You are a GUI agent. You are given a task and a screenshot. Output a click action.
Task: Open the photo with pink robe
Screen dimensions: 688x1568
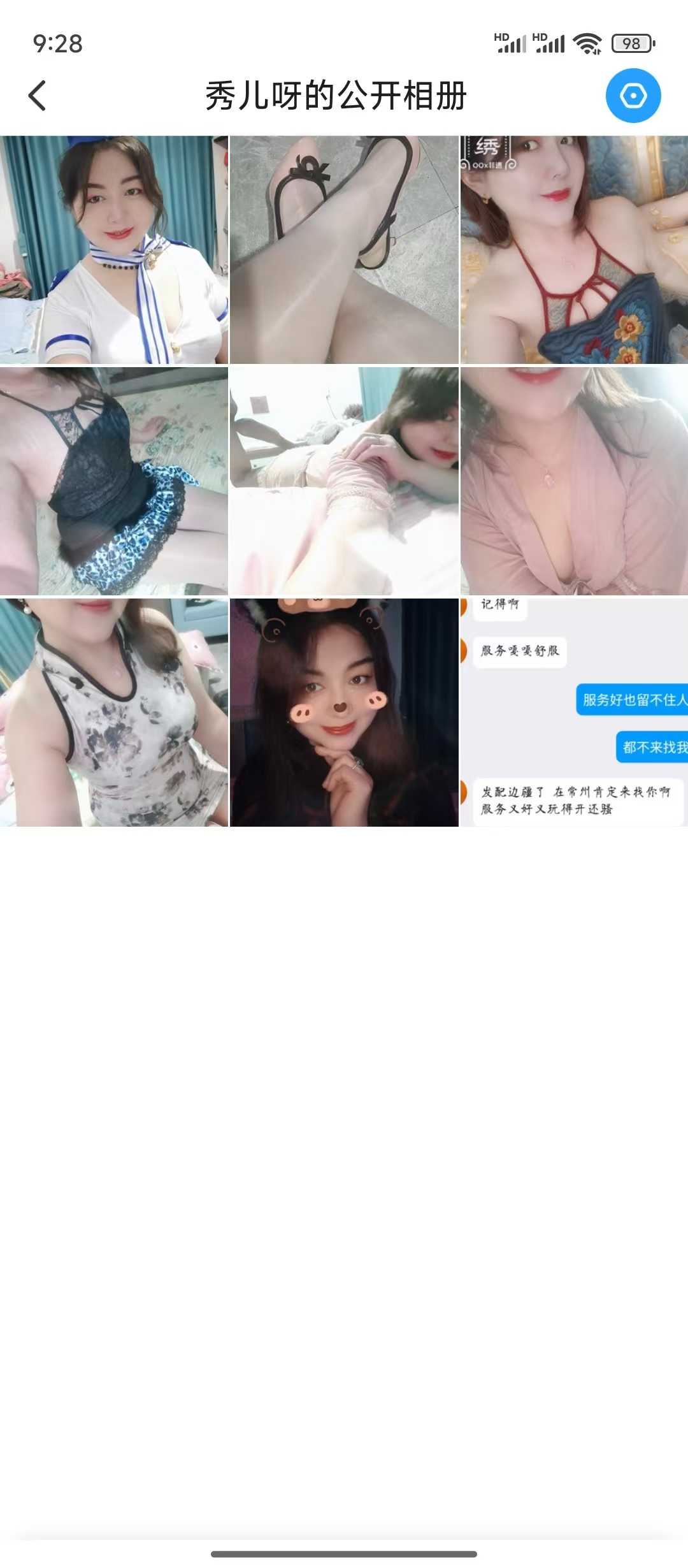tap(574, 481)
